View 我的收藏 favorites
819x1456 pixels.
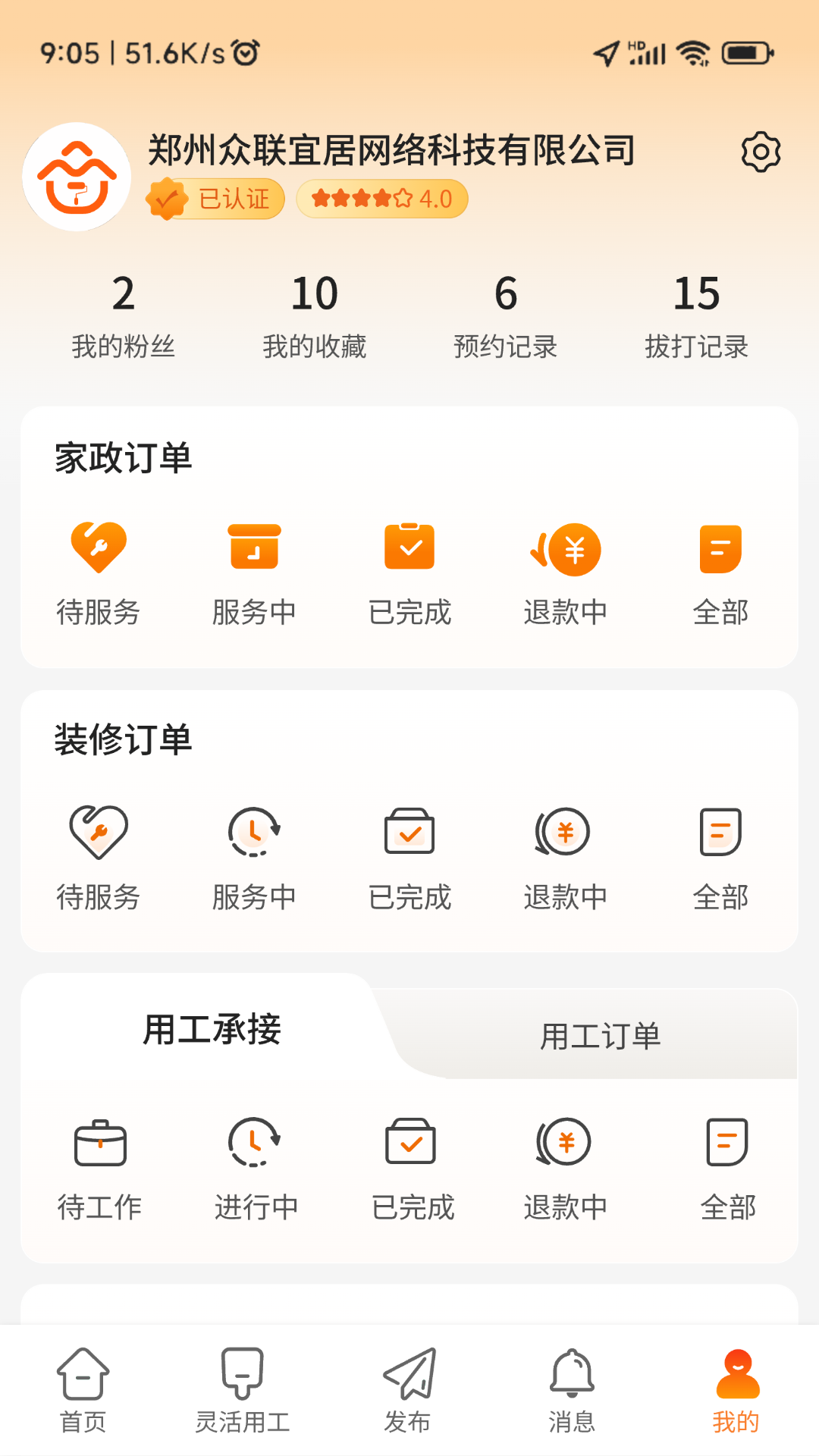click(x=315, y=315)
